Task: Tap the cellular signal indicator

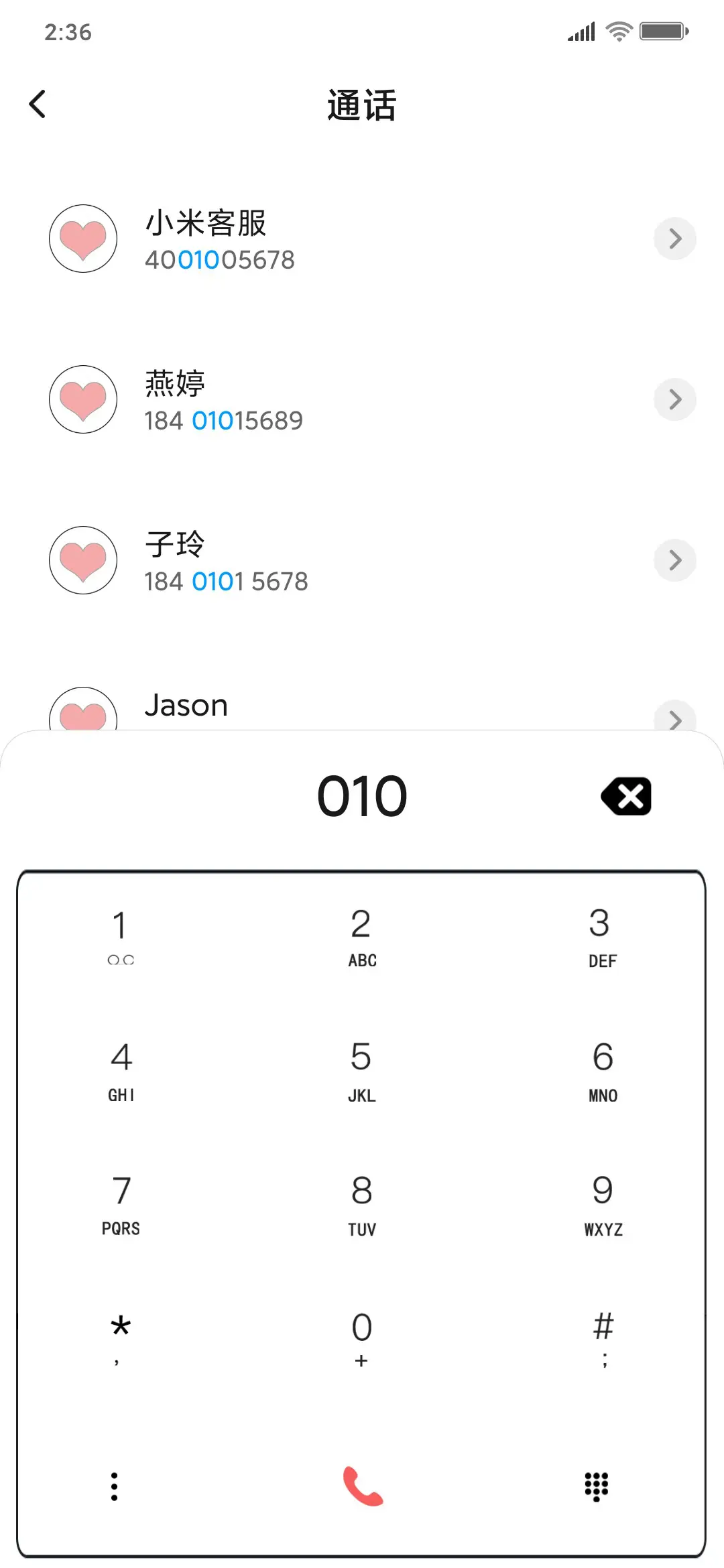Action: pos(581,30)
